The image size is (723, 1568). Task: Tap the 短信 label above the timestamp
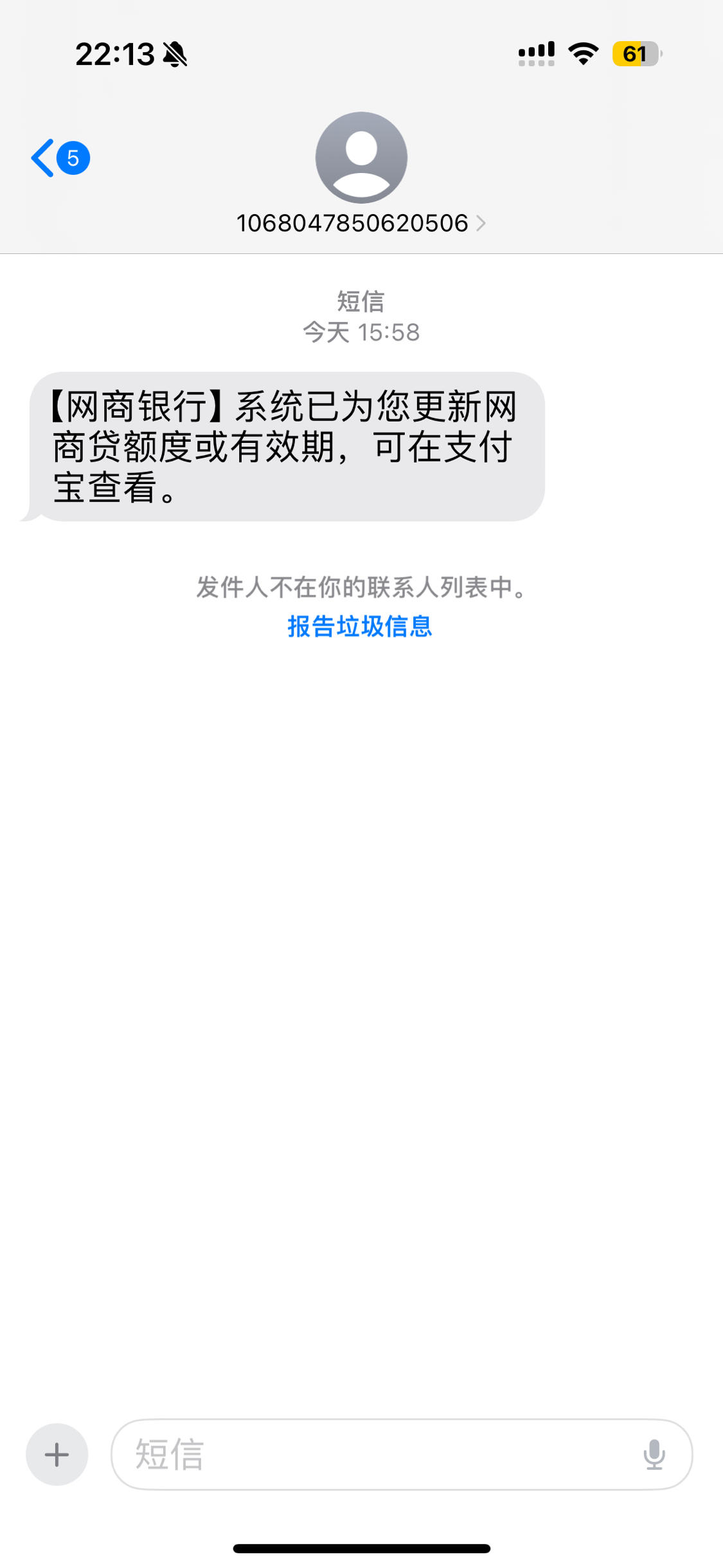point(361,302)
